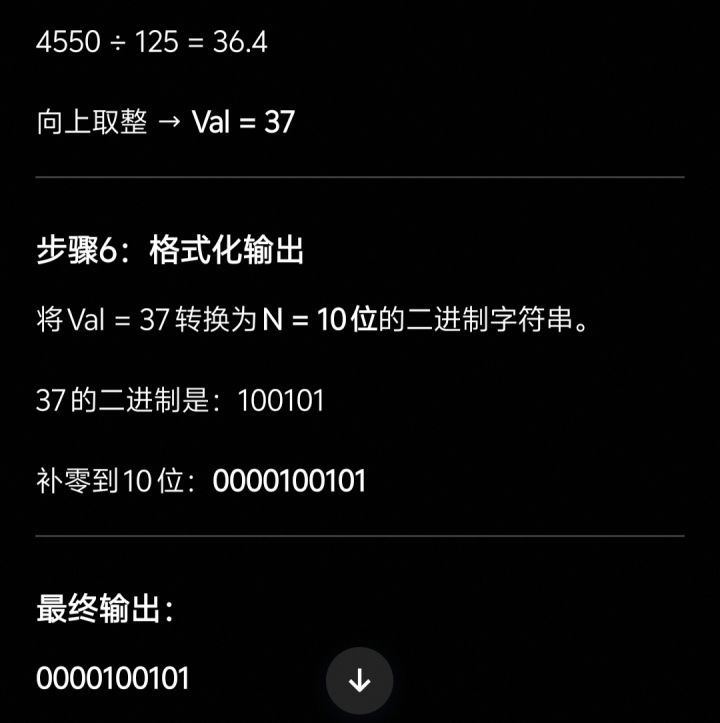
Task: Click the circular down arrow button
Action: point(360,680)
